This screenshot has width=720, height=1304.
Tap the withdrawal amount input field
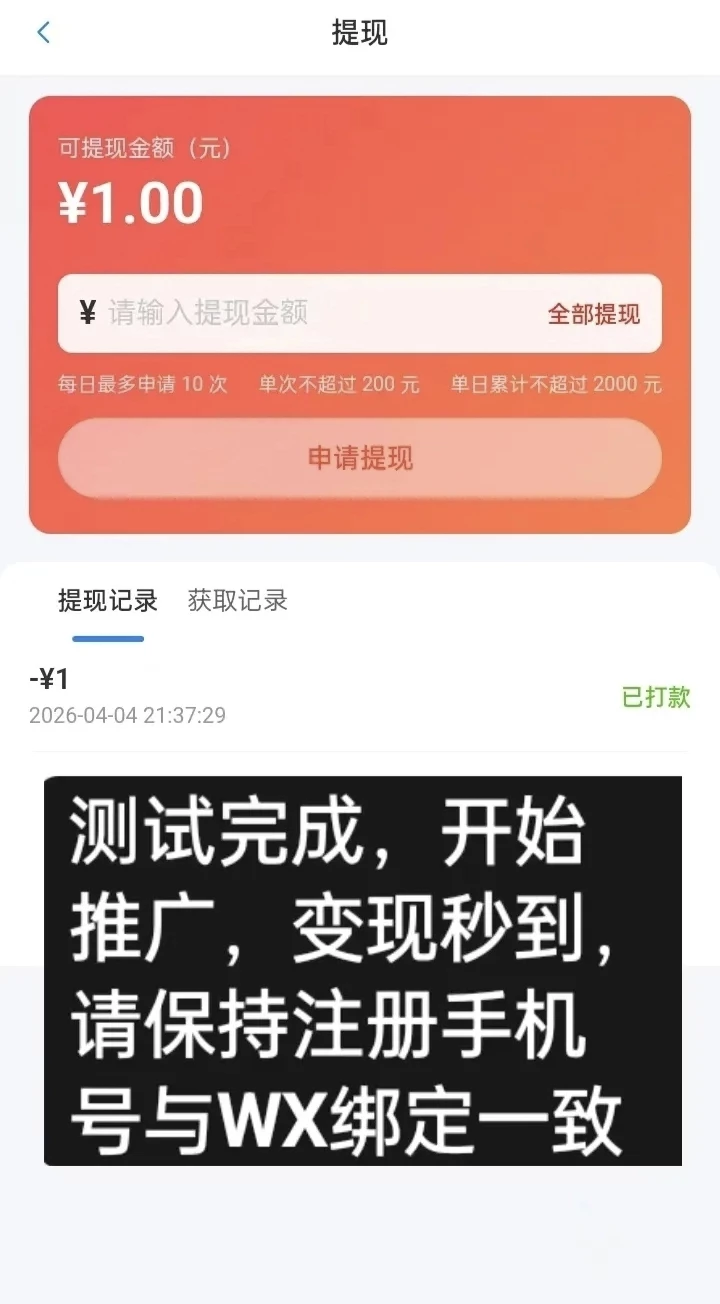[300, 313]
